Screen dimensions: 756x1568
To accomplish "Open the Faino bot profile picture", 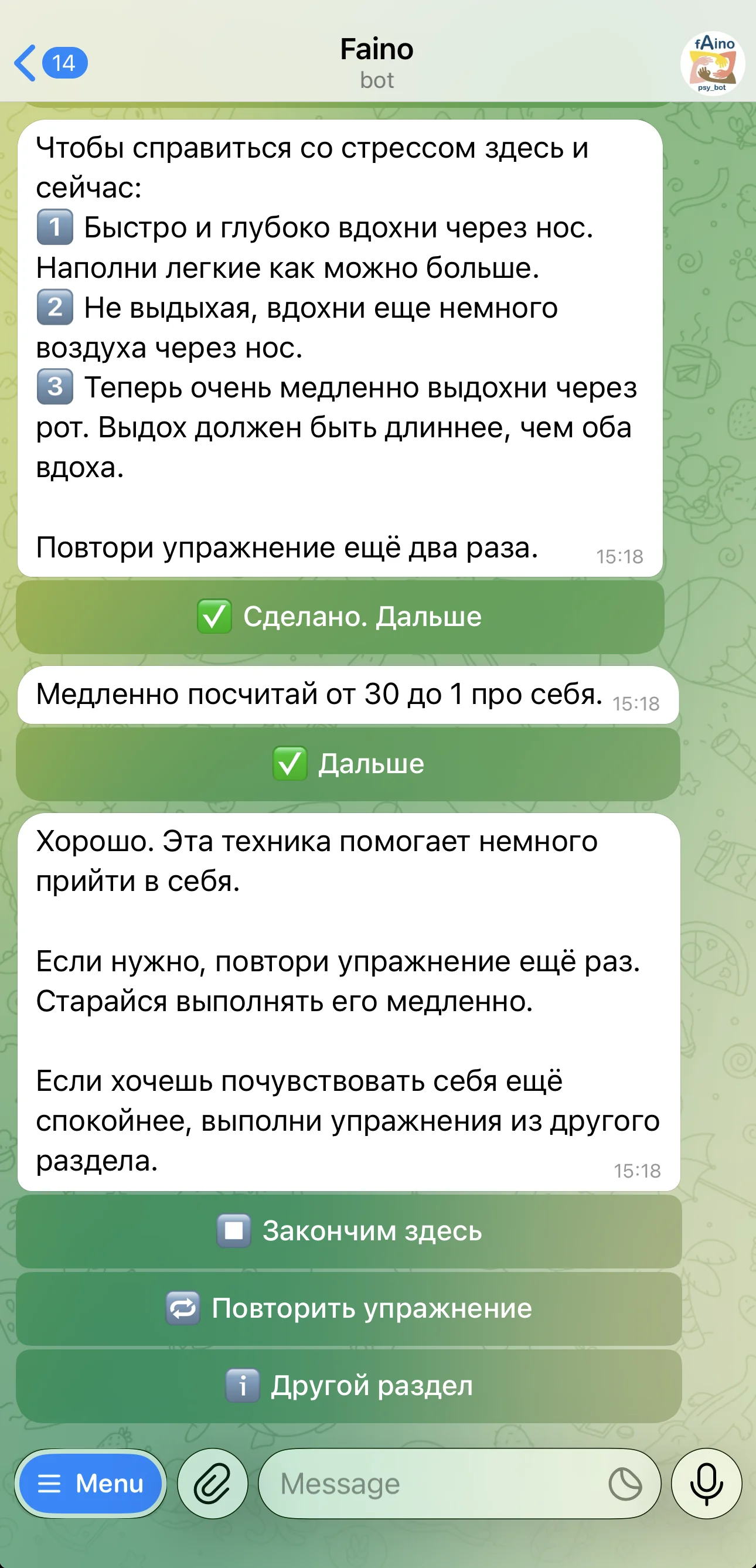I will pyautogui.click(x=712, y=63).
